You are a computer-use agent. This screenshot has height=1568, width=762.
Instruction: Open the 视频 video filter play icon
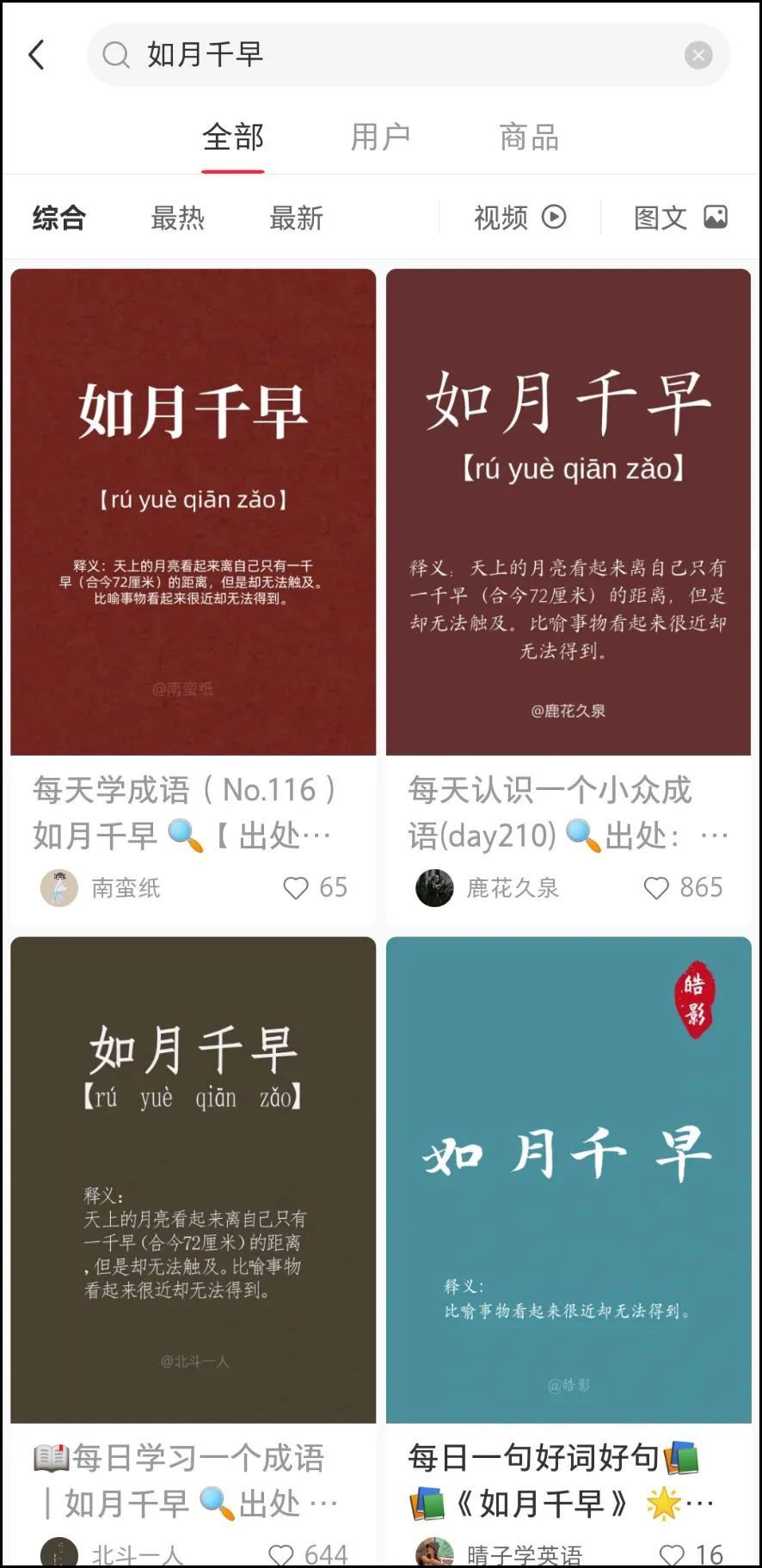click(553, 217)
